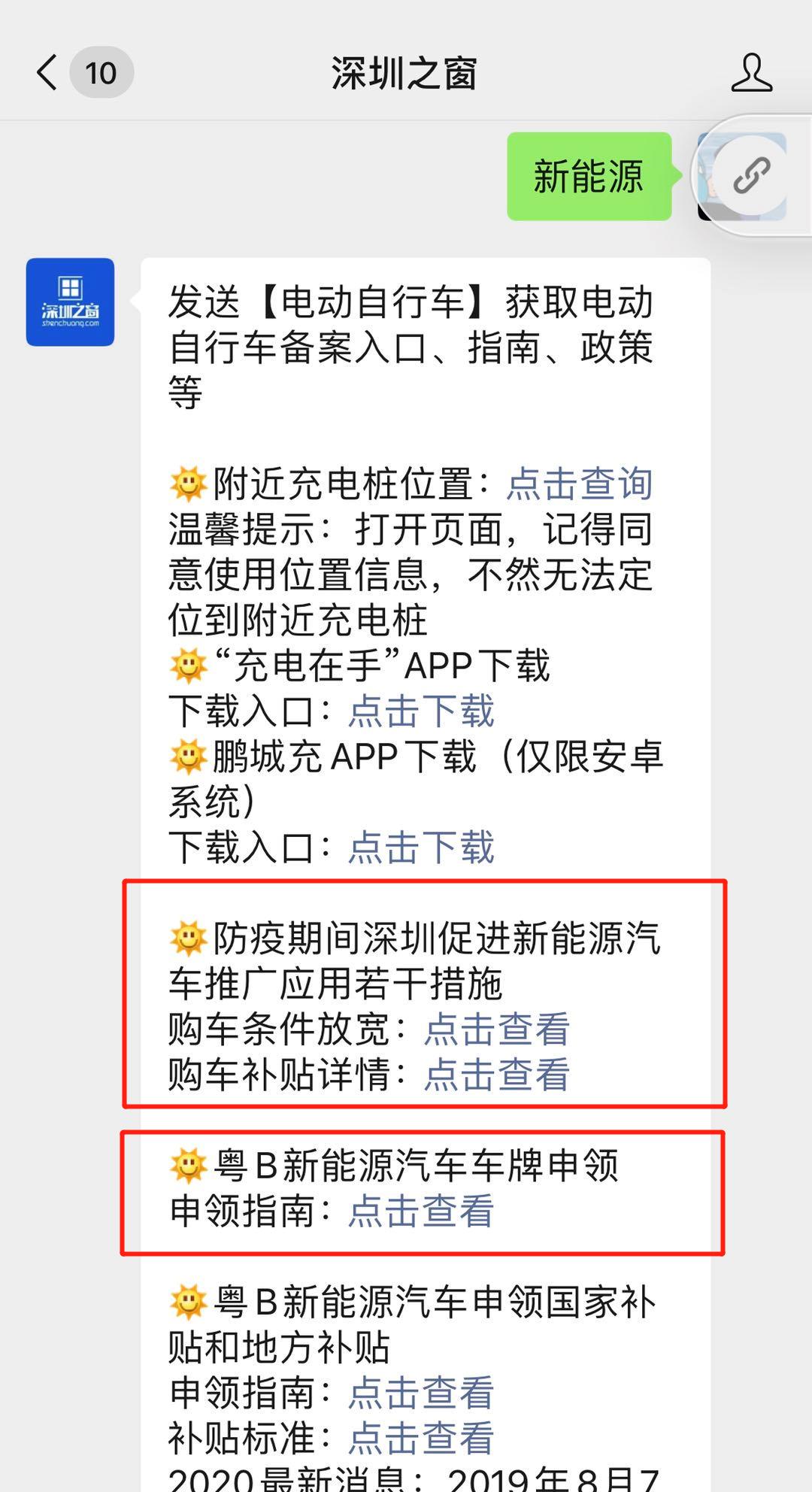
Task: Tap the floating link icon
Action: click(x=752, y=175)
